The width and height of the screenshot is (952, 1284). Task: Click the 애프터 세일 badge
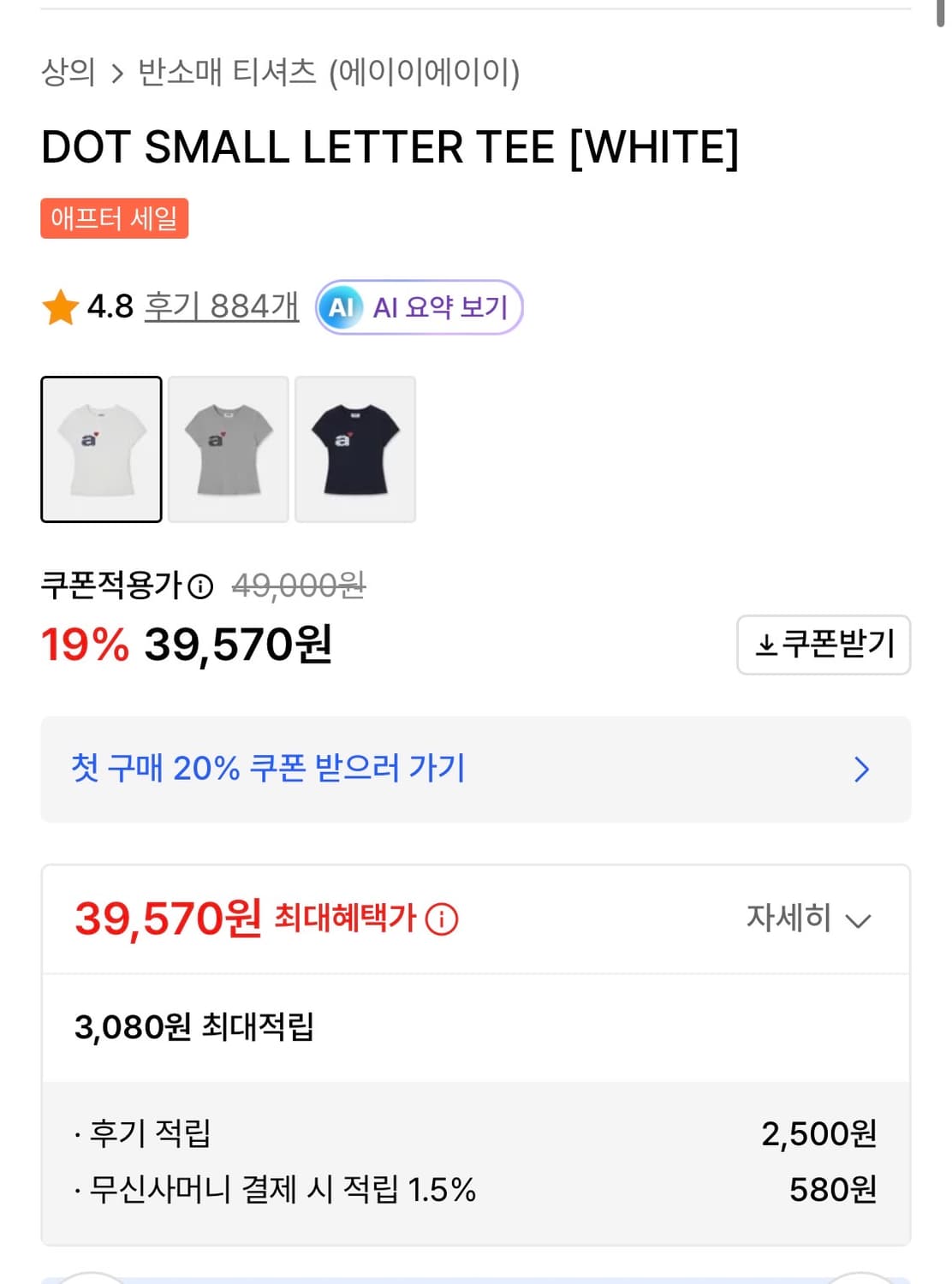point(115,220)
